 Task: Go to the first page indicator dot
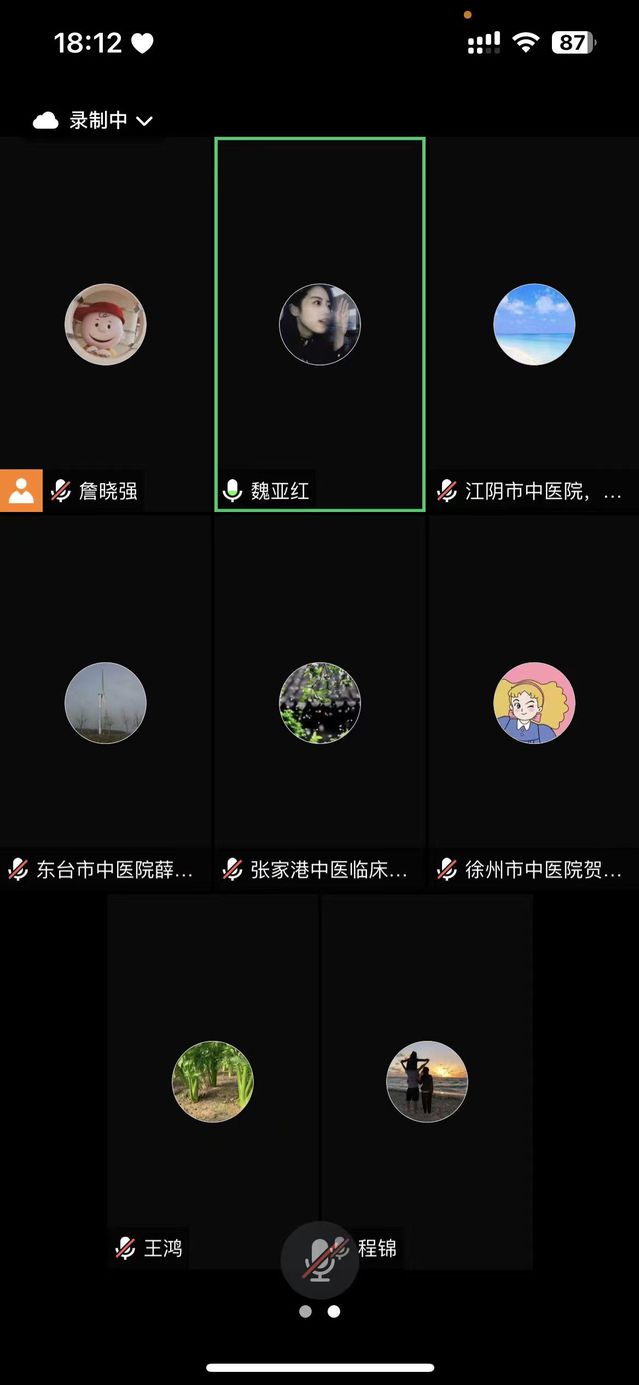tap(305, 1311)
